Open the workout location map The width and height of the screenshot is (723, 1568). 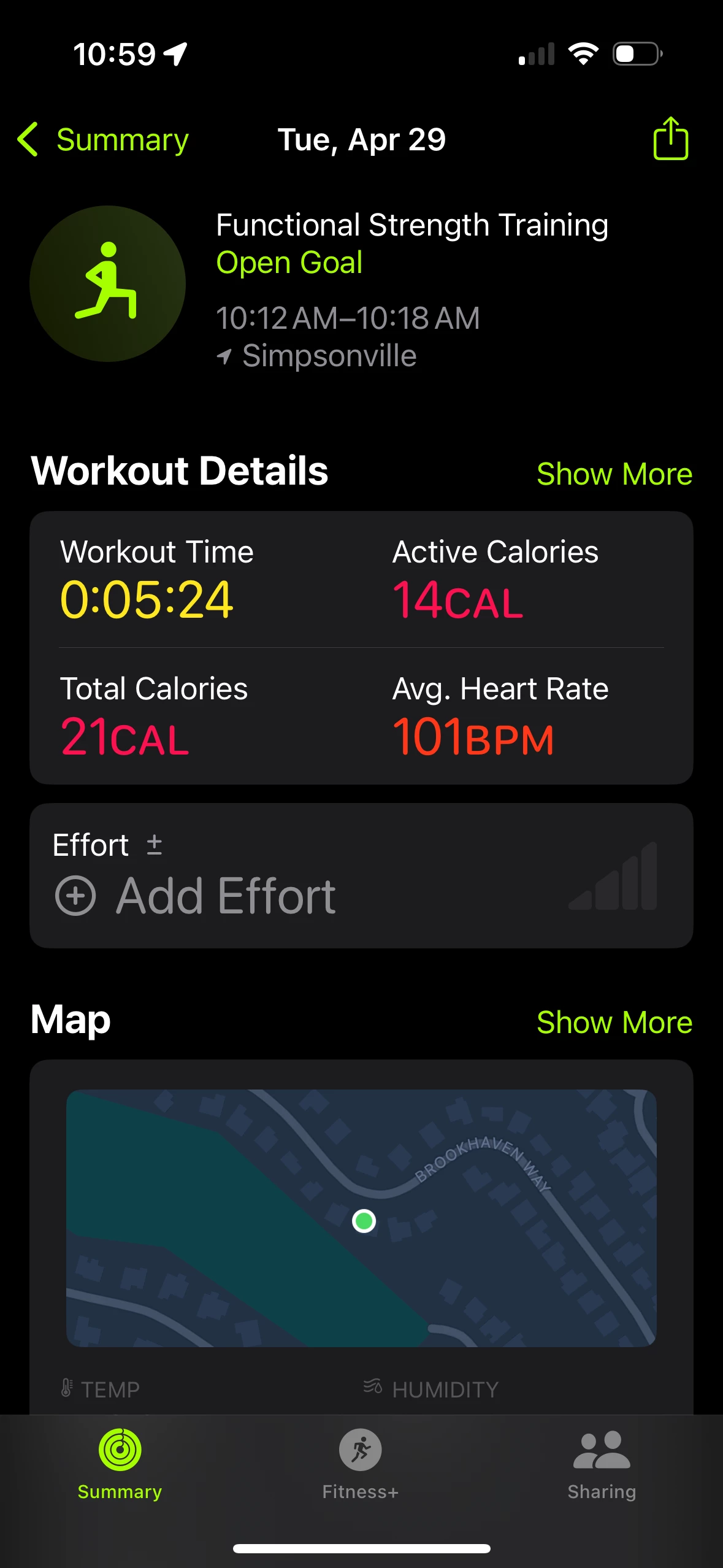point(361,1218)
